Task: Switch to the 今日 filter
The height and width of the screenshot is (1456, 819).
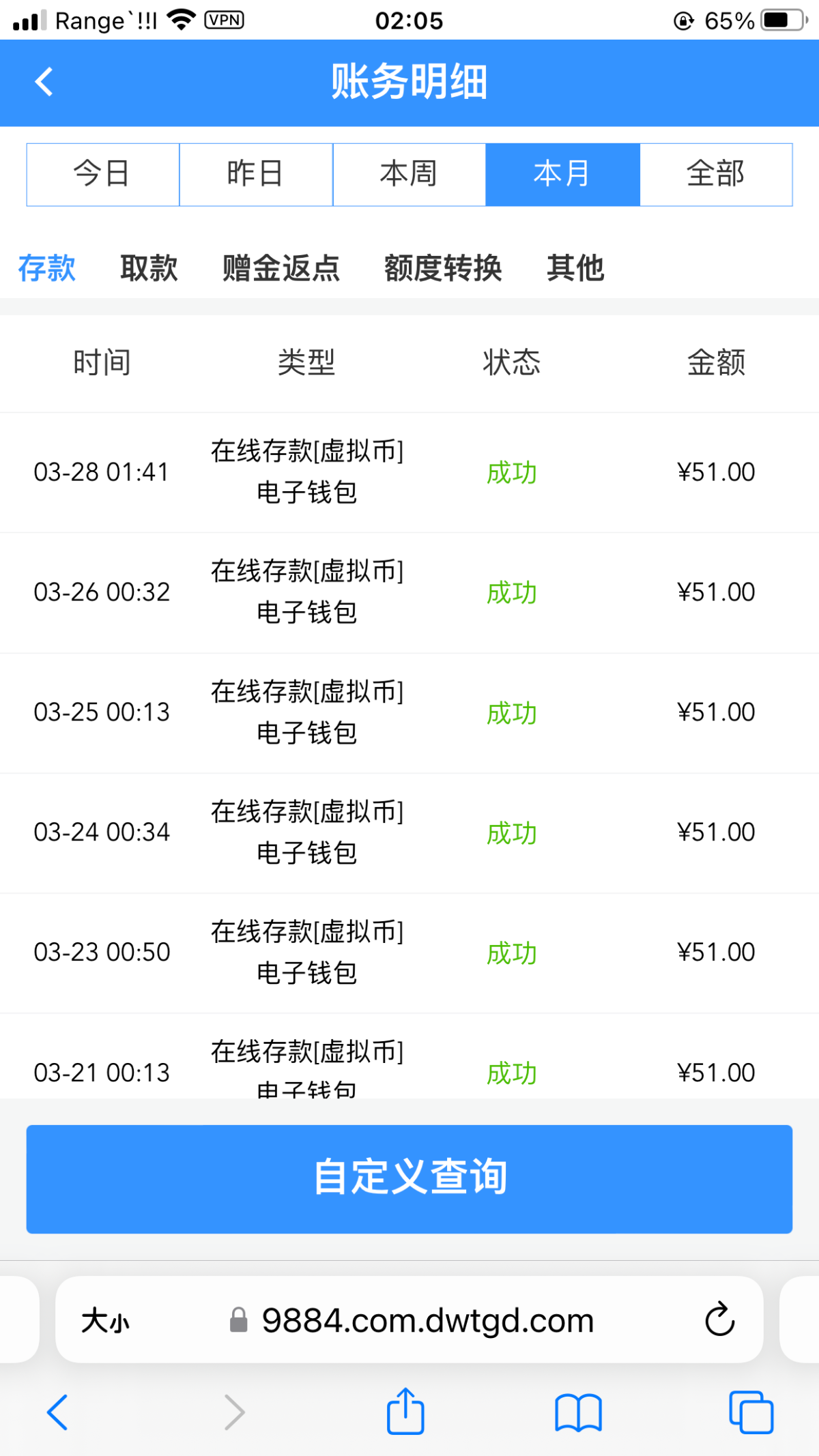Action: click(x=102, y=174)
